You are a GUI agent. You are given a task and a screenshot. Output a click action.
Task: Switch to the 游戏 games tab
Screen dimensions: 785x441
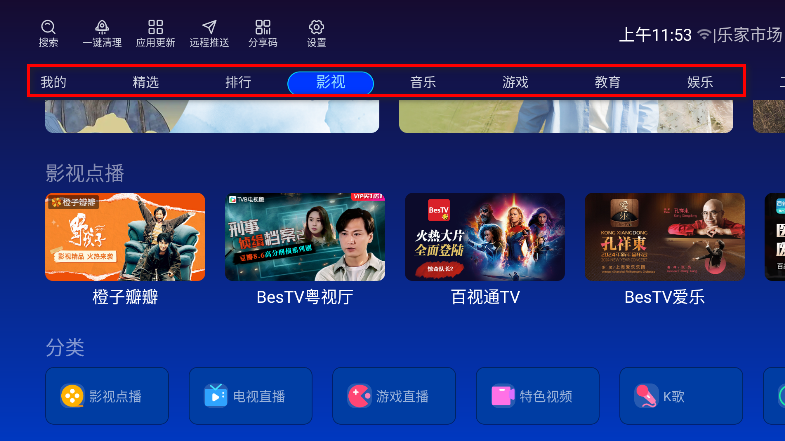pos(515,82)
